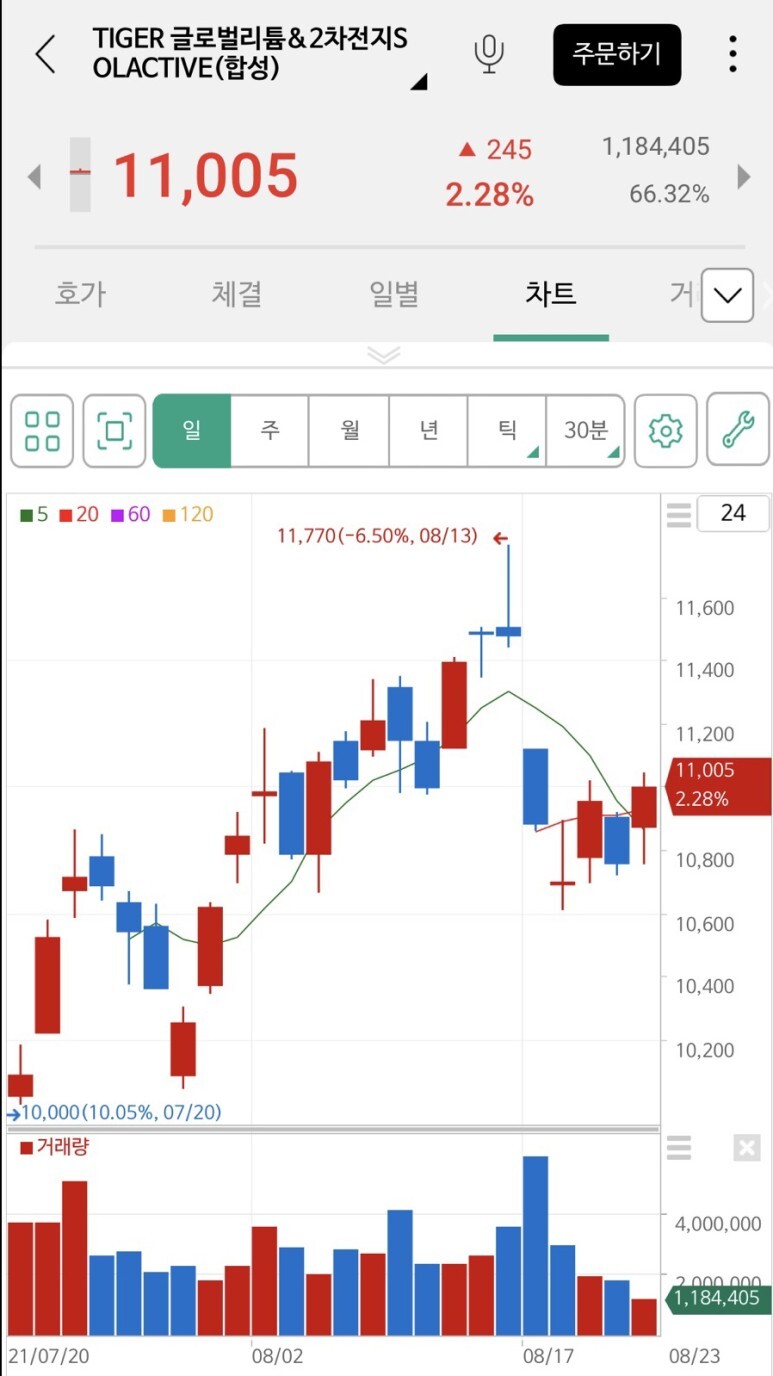Select the 주 weekly chart period

(x=270, y=431)
